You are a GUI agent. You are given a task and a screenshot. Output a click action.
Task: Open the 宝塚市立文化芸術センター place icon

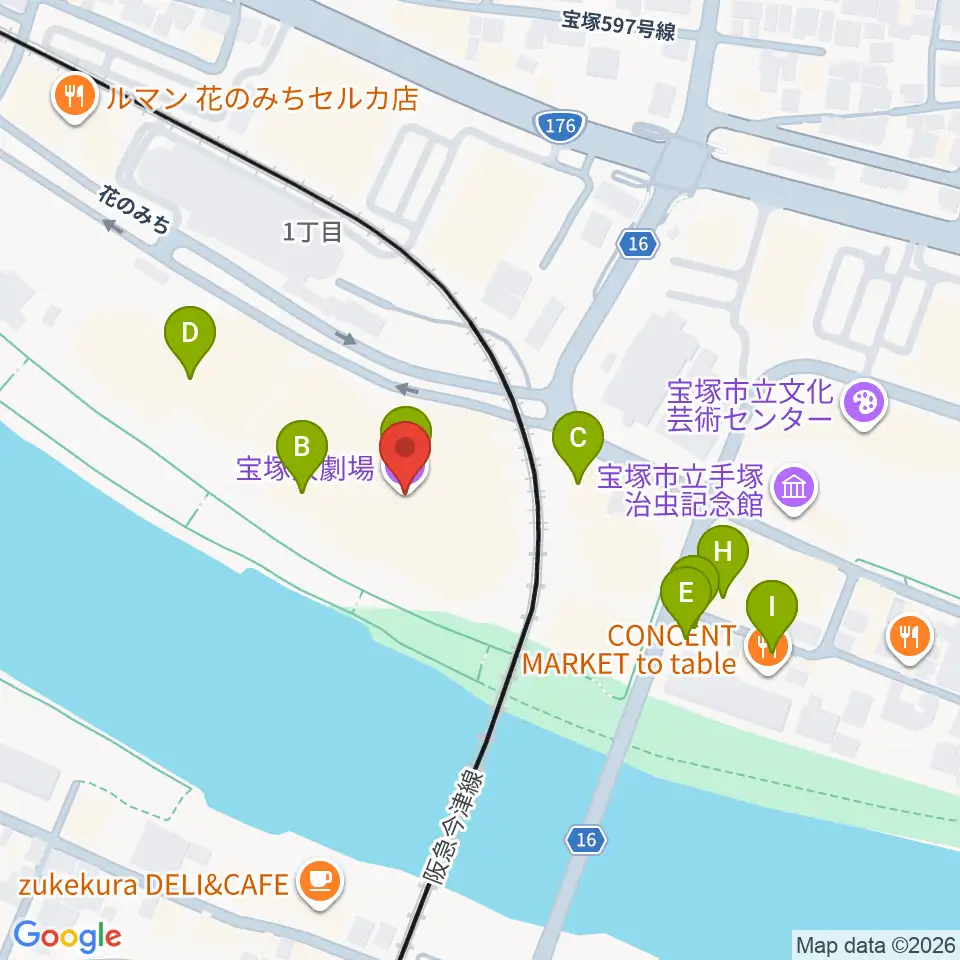864,405
